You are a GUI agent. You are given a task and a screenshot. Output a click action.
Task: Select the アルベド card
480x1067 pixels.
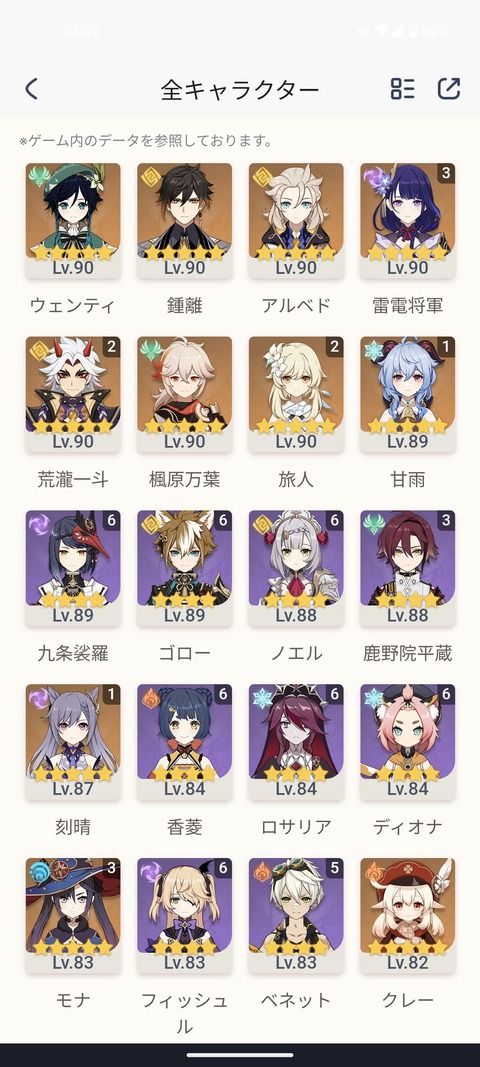296,221
